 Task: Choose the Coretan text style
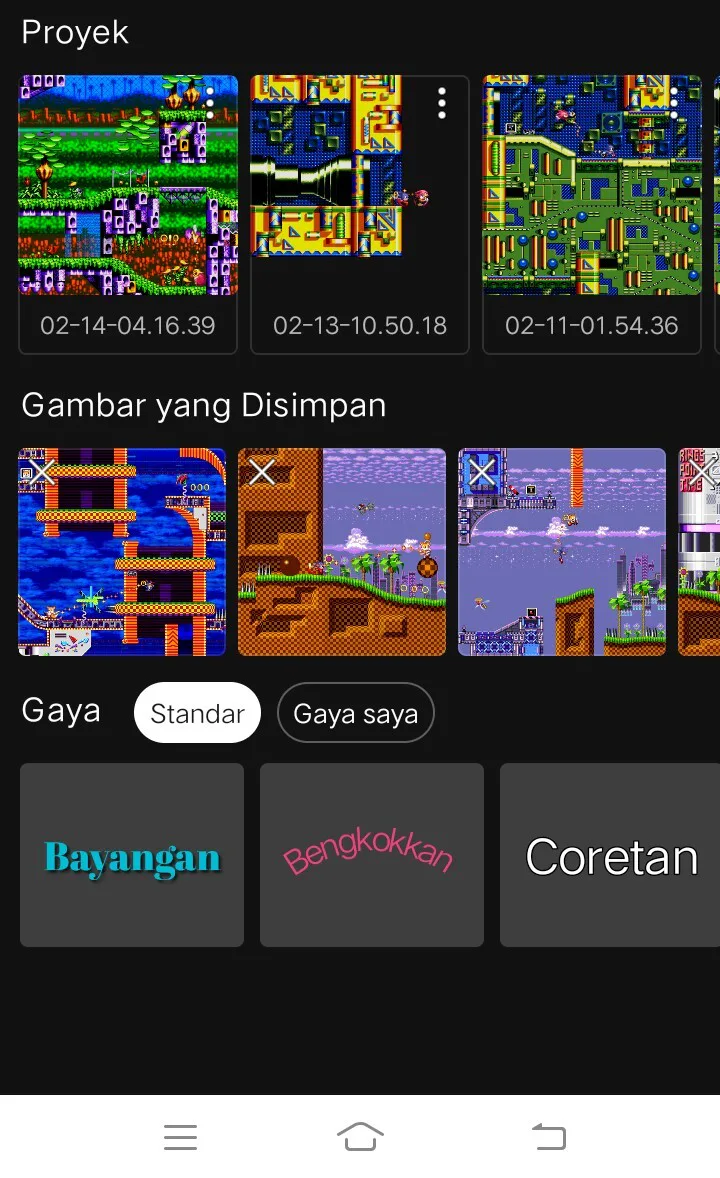[610, 855]
